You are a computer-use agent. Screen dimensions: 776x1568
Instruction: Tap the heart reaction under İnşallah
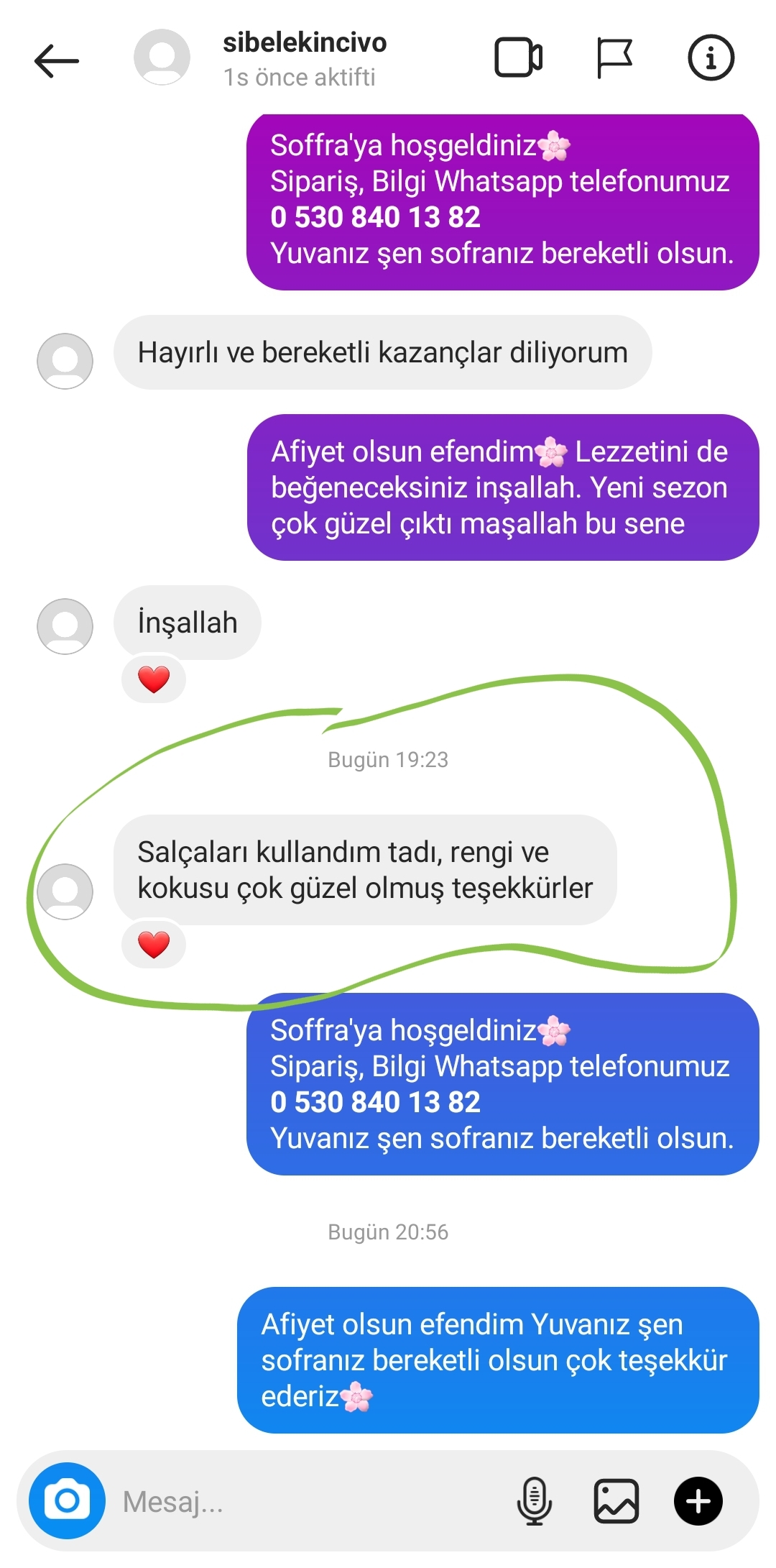click(x=154, y=679)
